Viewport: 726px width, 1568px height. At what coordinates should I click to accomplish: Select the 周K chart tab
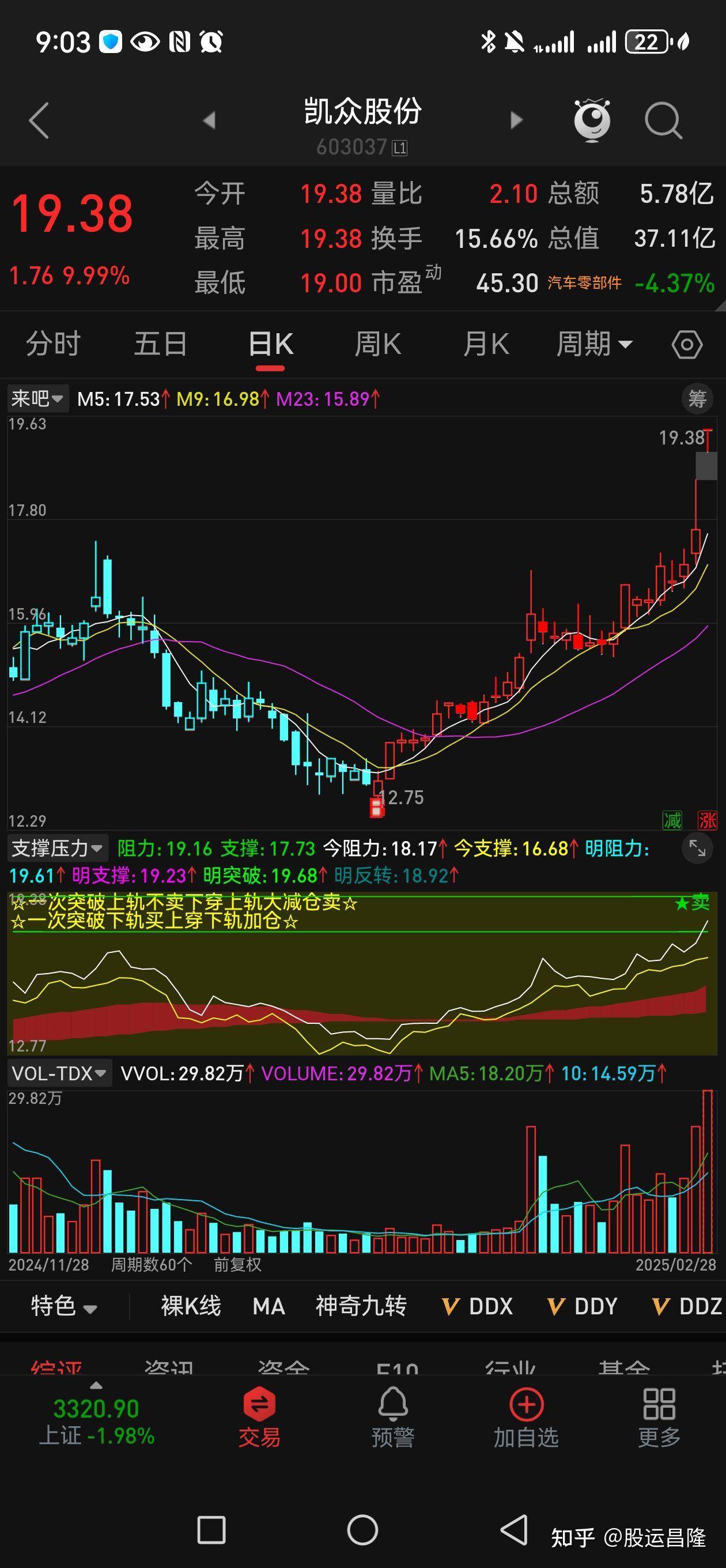coord(377,344)
